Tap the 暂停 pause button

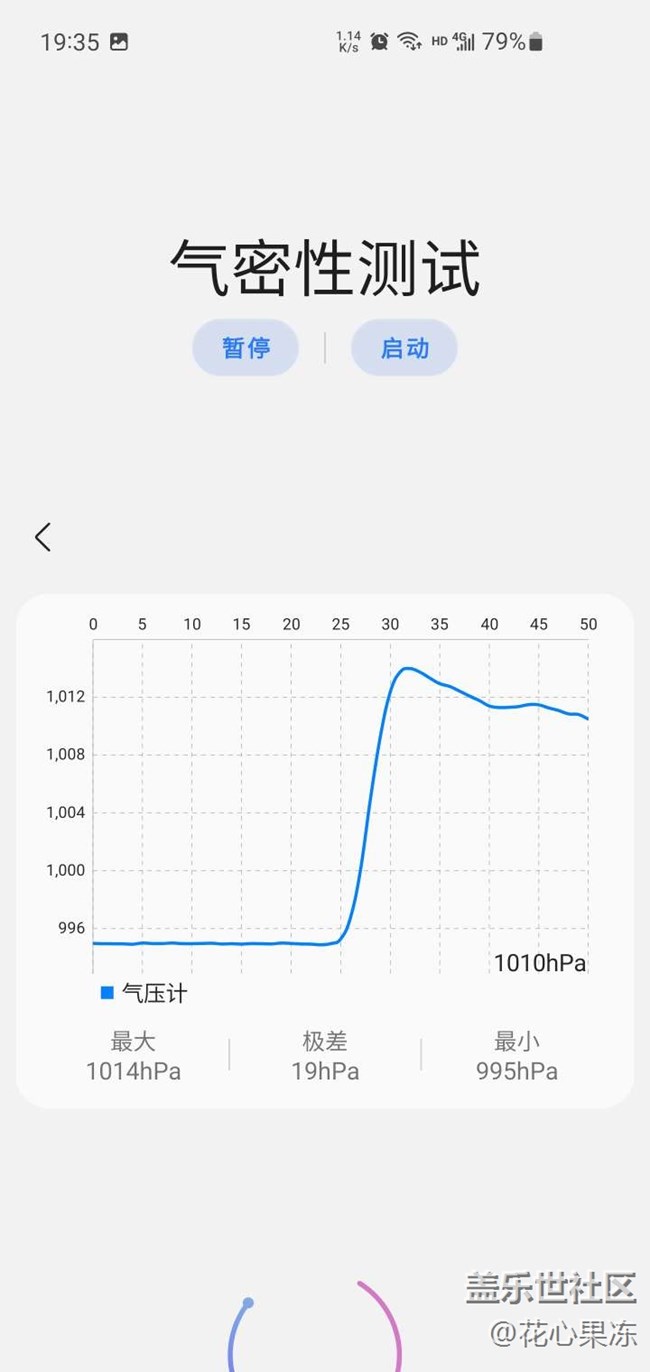point(246,348)
